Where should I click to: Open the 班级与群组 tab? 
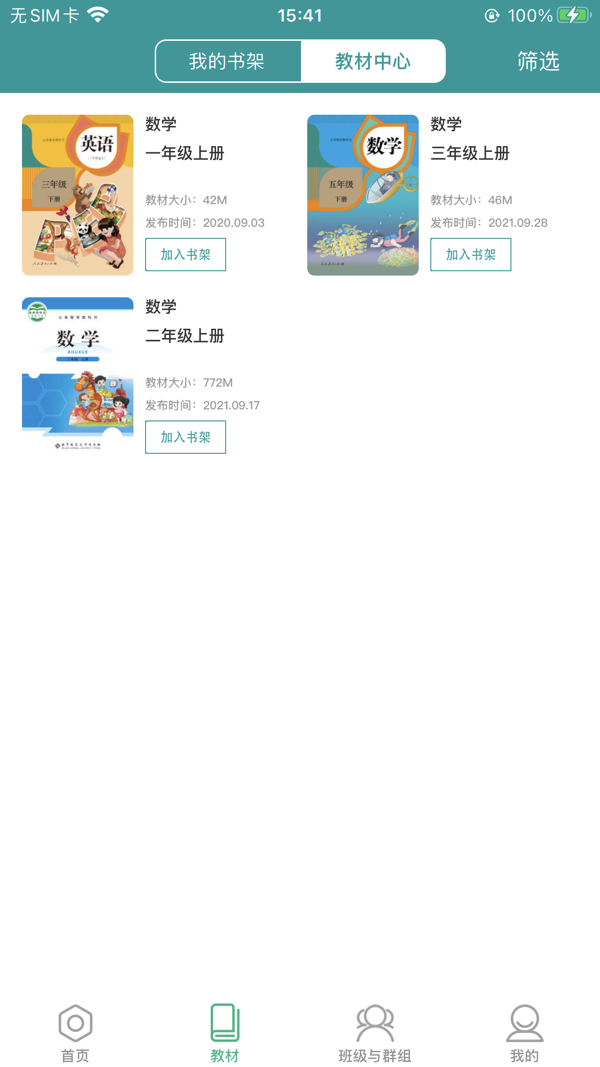pos(375,1033)
